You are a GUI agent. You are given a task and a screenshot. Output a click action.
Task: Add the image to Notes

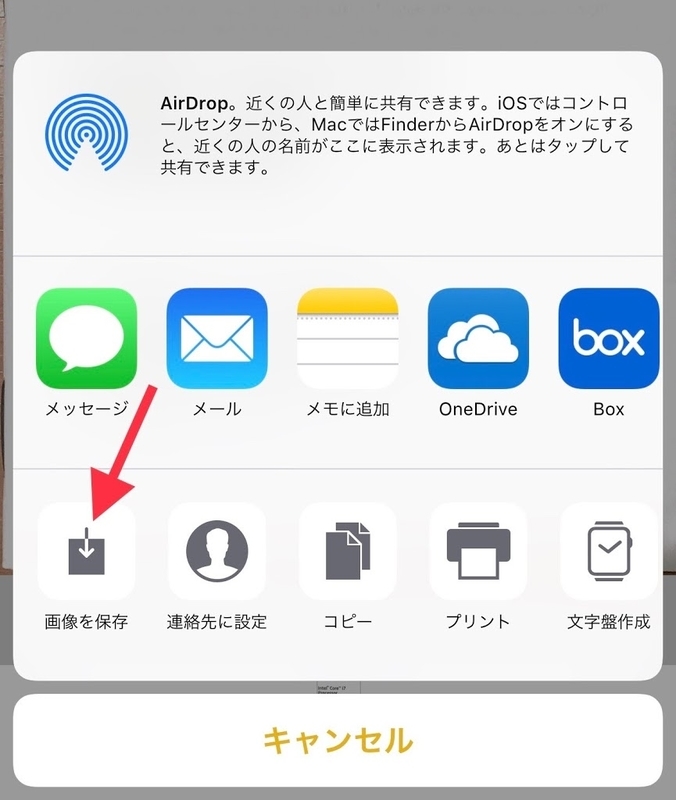point(347,338)
